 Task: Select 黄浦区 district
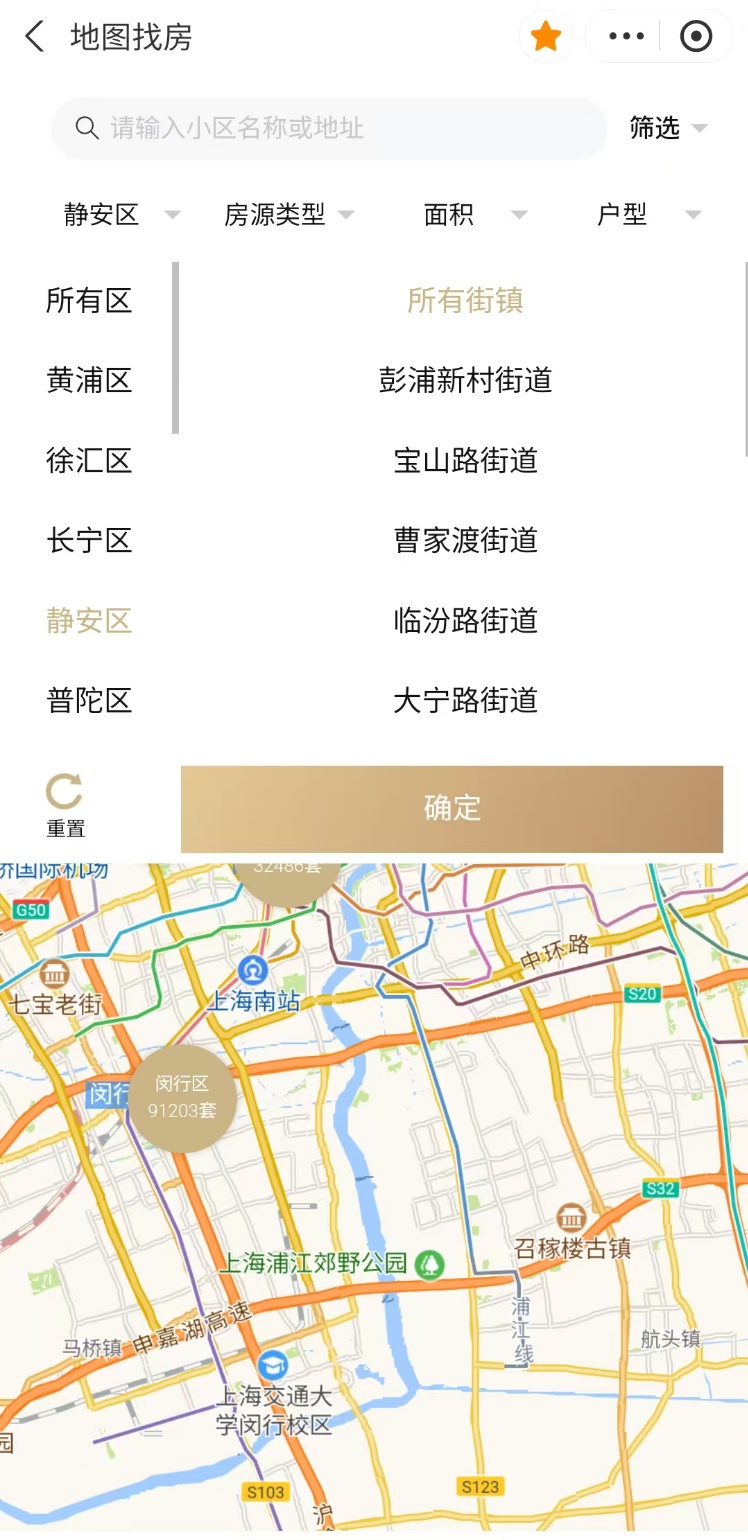pos(89,380)
